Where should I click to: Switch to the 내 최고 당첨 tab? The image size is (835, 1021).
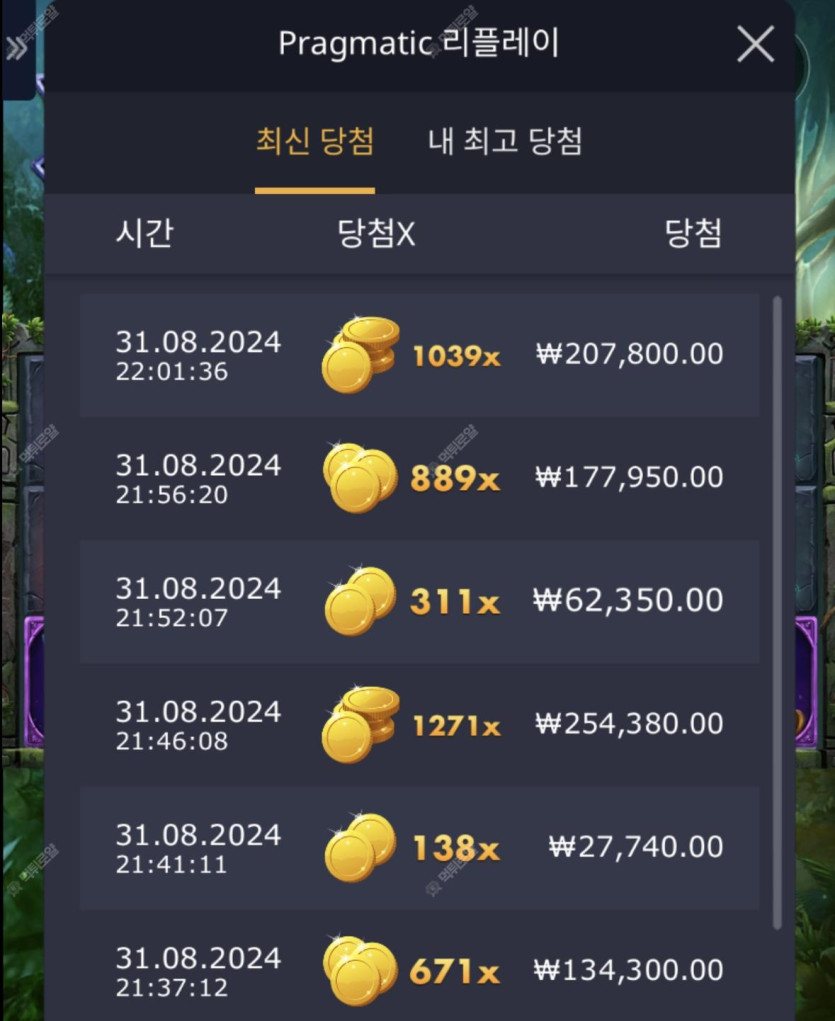pos(505,141)
